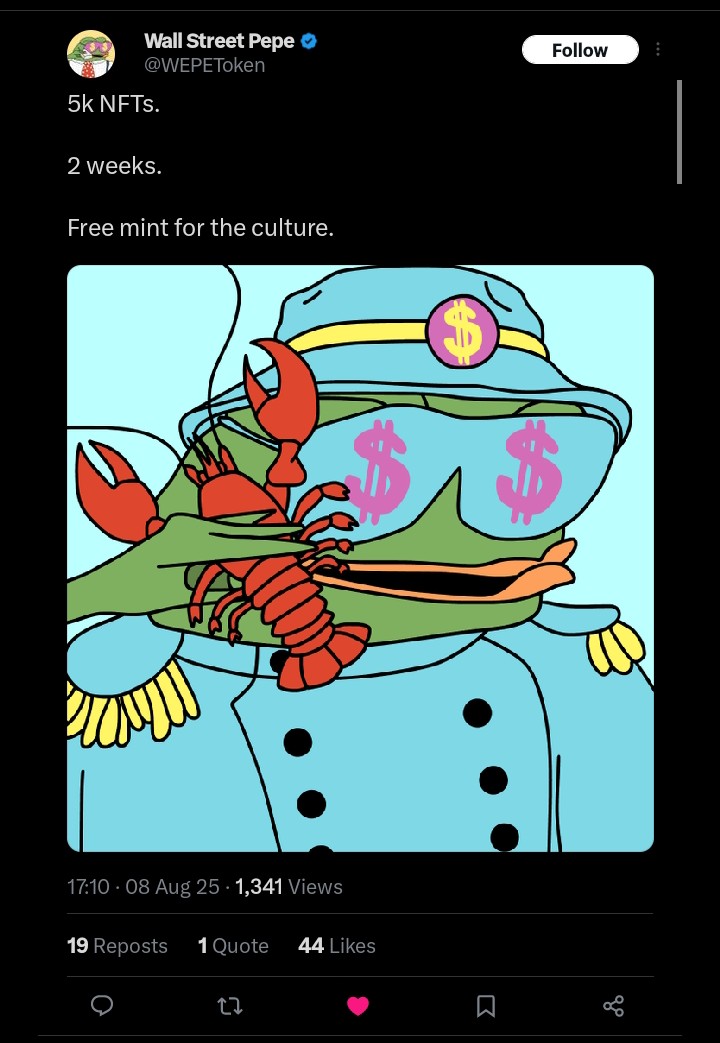Reply to this post
720x1043 pixels.
[x=102, y=1006]
